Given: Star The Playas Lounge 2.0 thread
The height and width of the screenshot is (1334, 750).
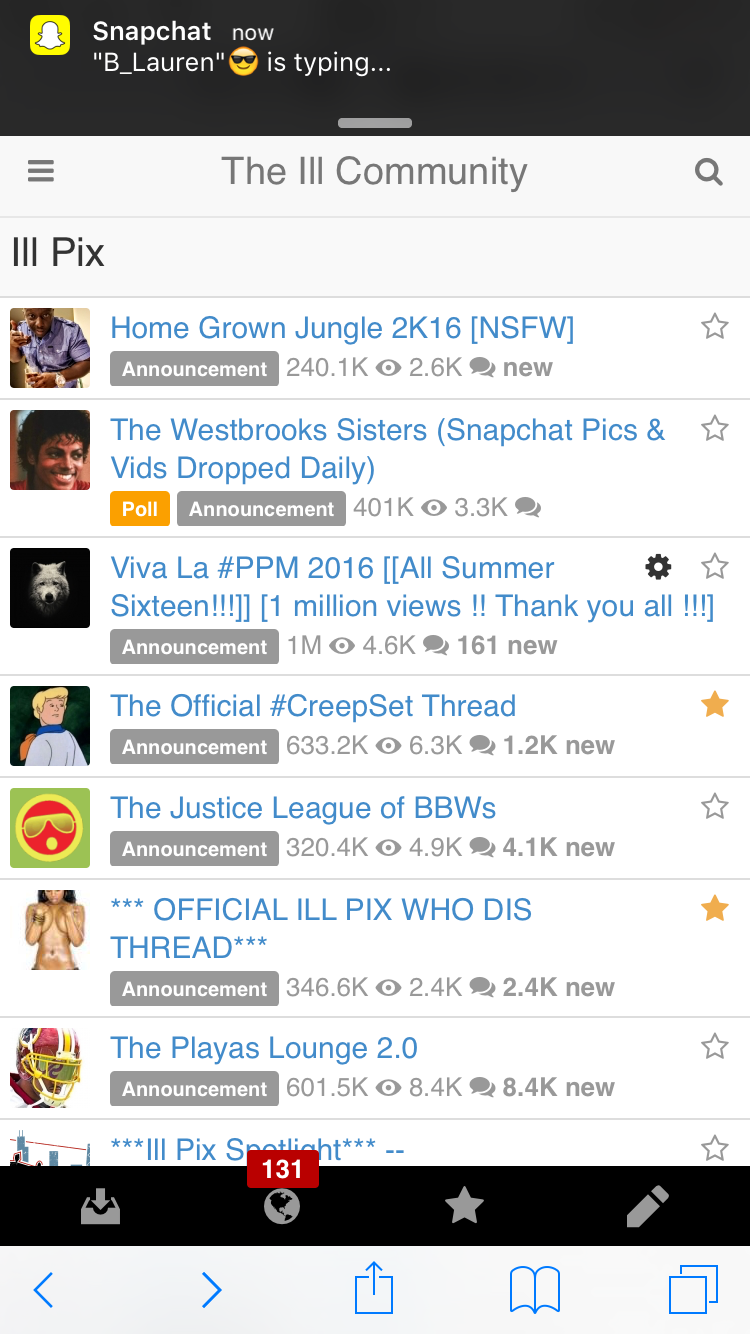Looking at the screenshot, I should (714, 1046).
